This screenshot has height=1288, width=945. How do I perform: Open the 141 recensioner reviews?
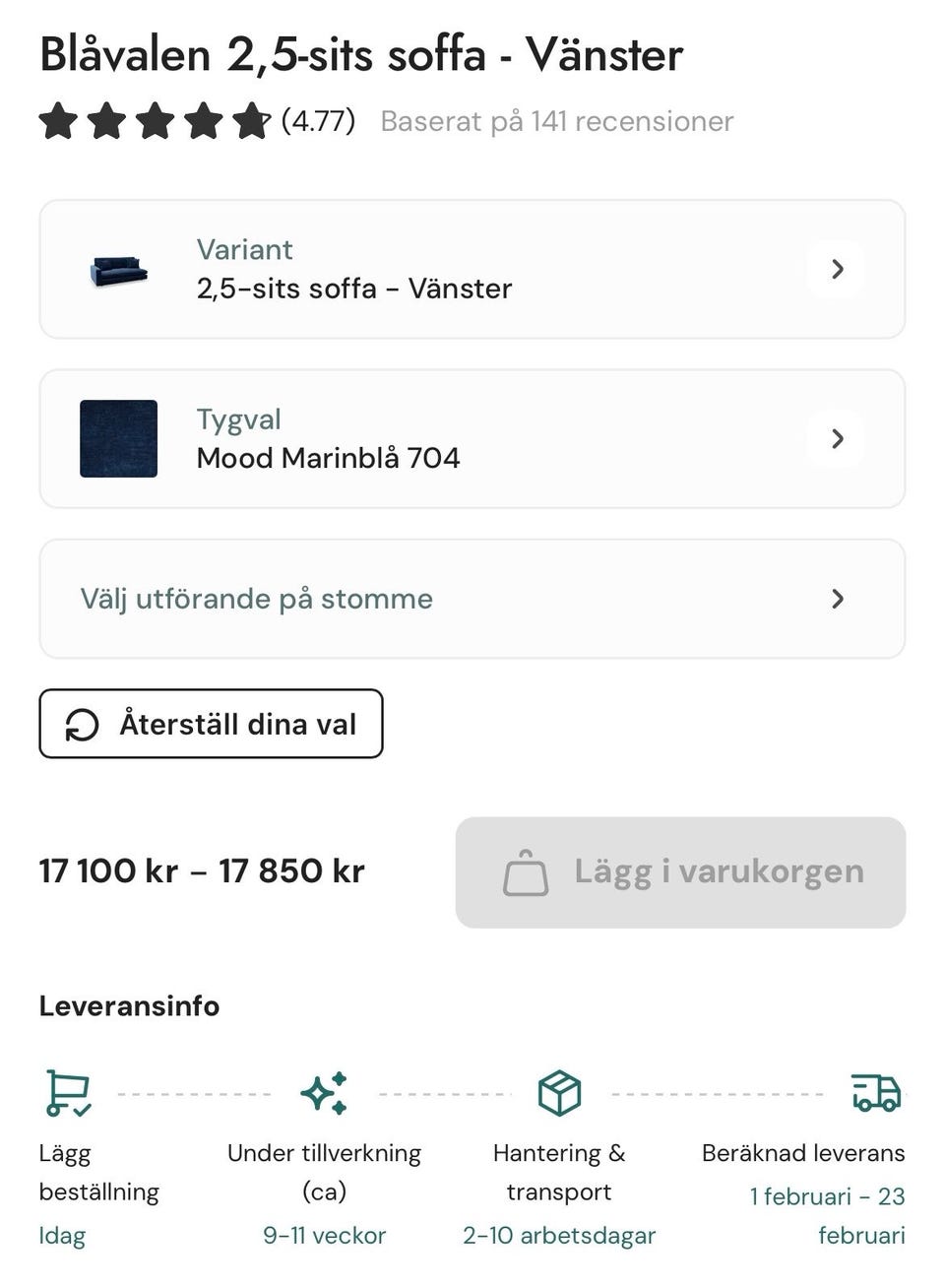tap(556, 121)
